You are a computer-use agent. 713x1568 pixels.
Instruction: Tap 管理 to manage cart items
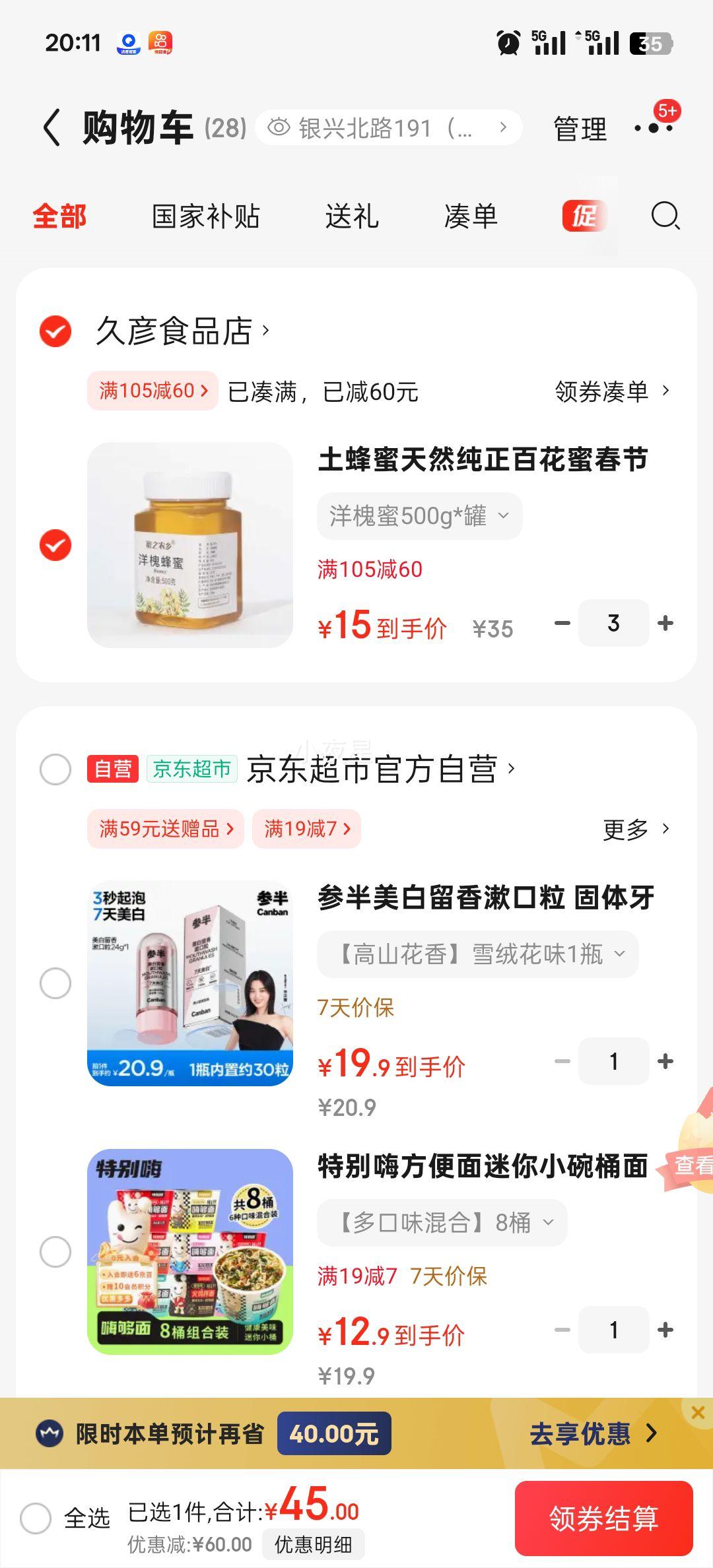click(580, 129)
